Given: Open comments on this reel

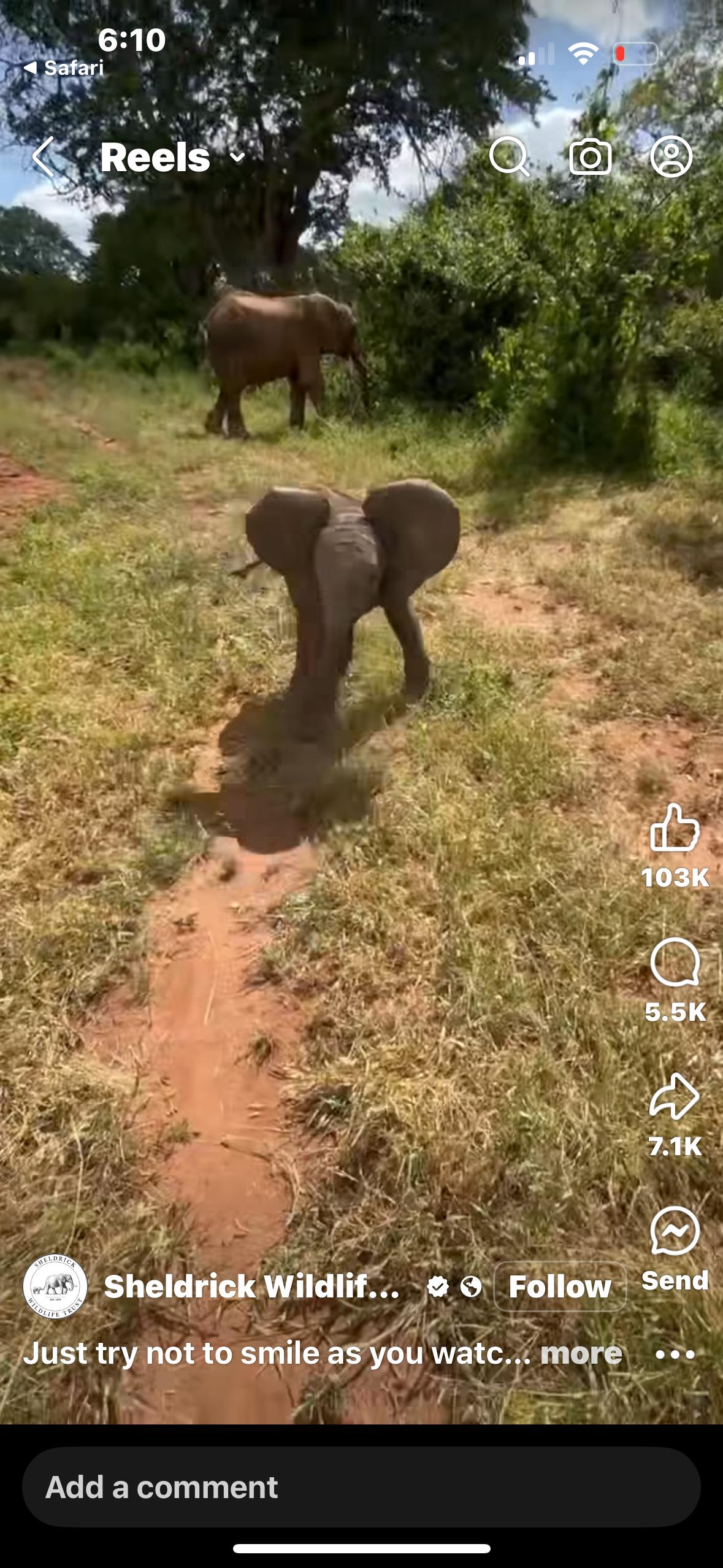Looking at the screenshot, I should pyautogui.click(x=675, y=963).
